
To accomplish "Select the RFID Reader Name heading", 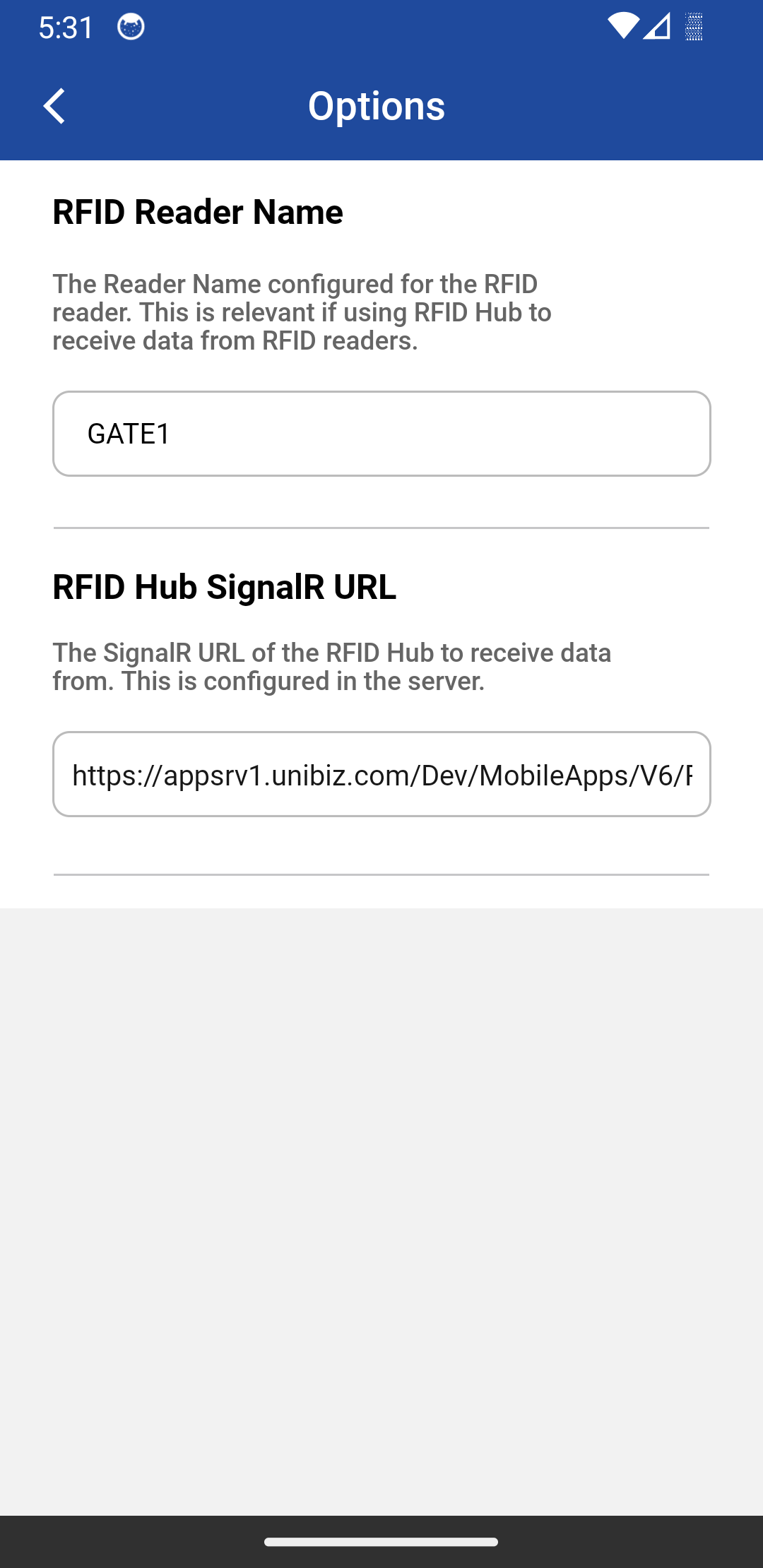I will point(196,210).
